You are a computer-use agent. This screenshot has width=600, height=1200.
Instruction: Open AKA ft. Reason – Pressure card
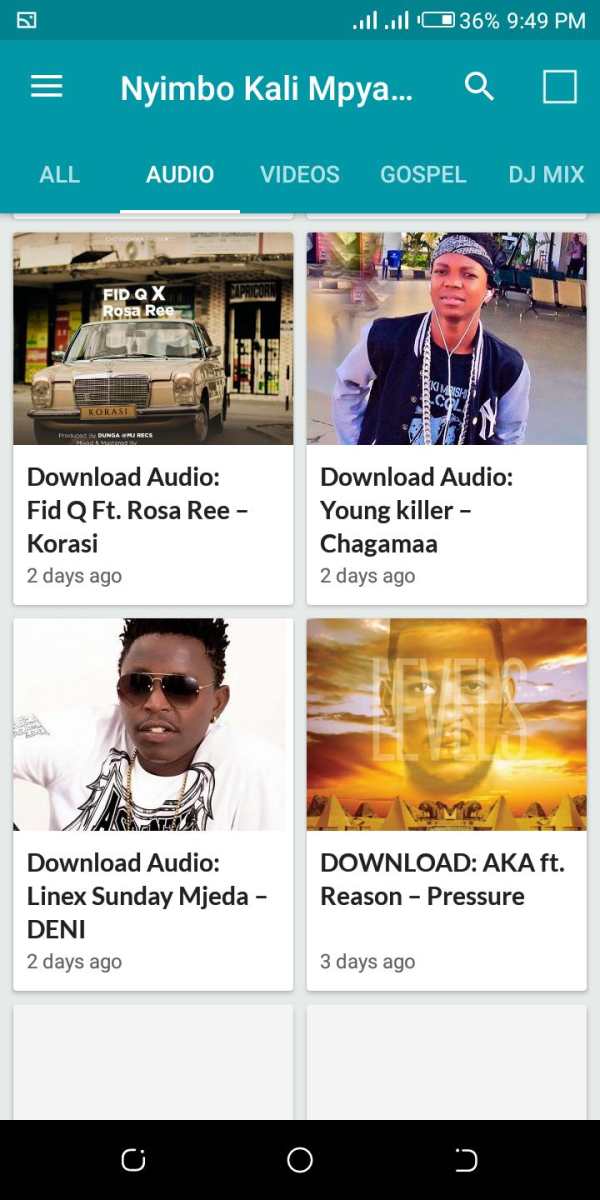tap(447, 805)
